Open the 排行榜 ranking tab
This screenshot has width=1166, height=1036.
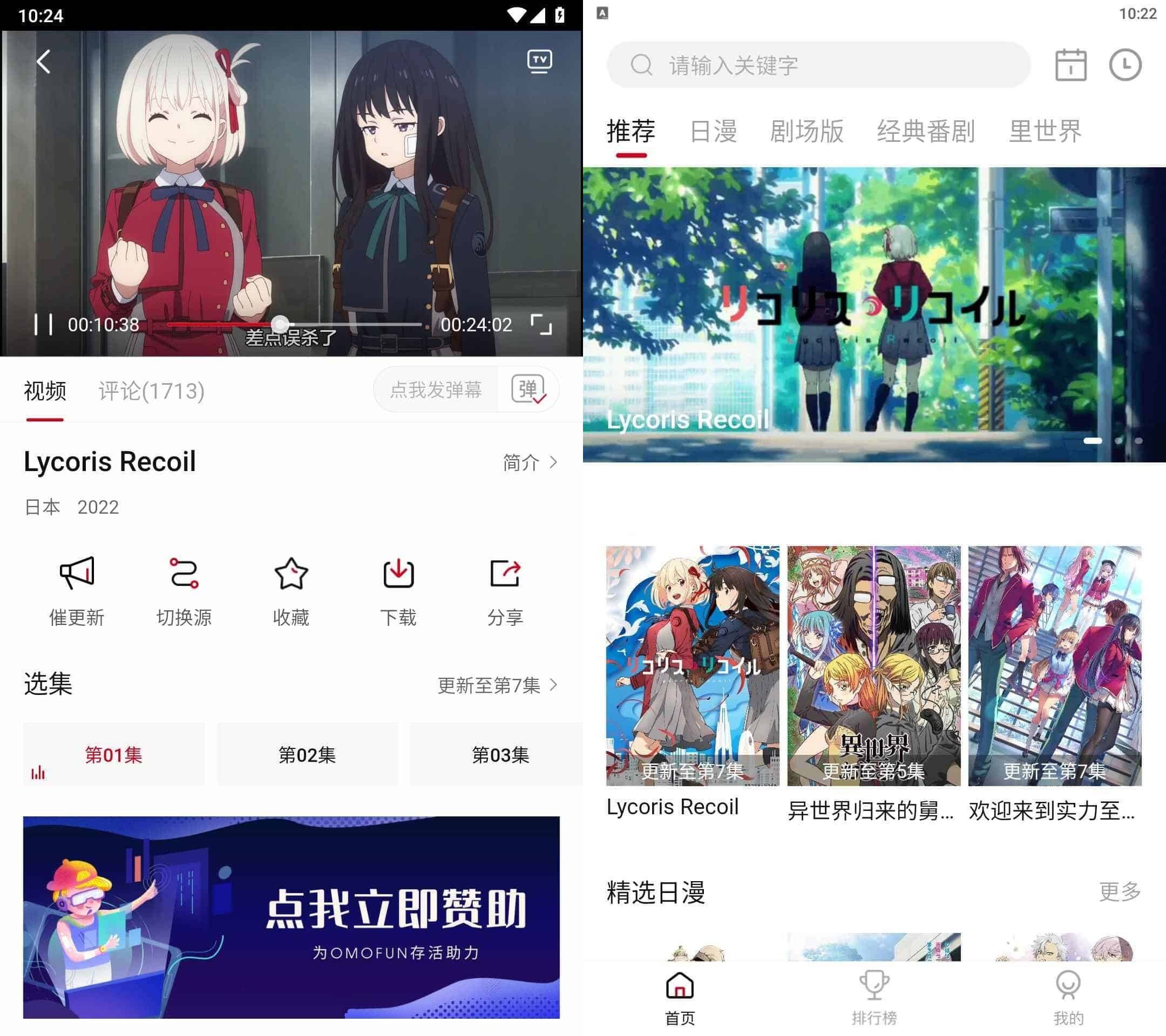(874, 996)
